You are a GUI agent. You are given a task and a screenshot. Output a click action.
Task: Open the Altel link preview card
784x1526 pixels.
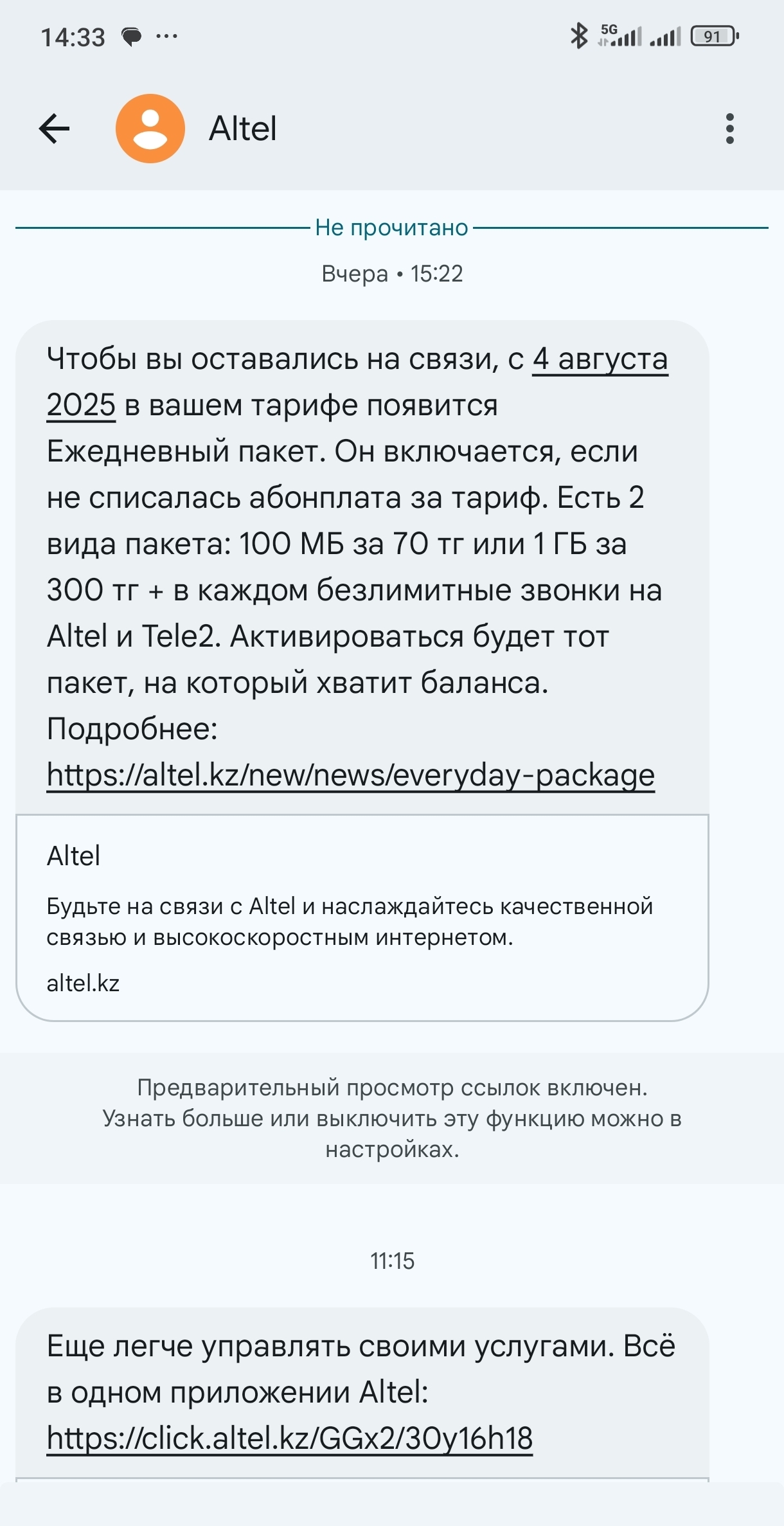pyautogui.click(x=362, y=918)
